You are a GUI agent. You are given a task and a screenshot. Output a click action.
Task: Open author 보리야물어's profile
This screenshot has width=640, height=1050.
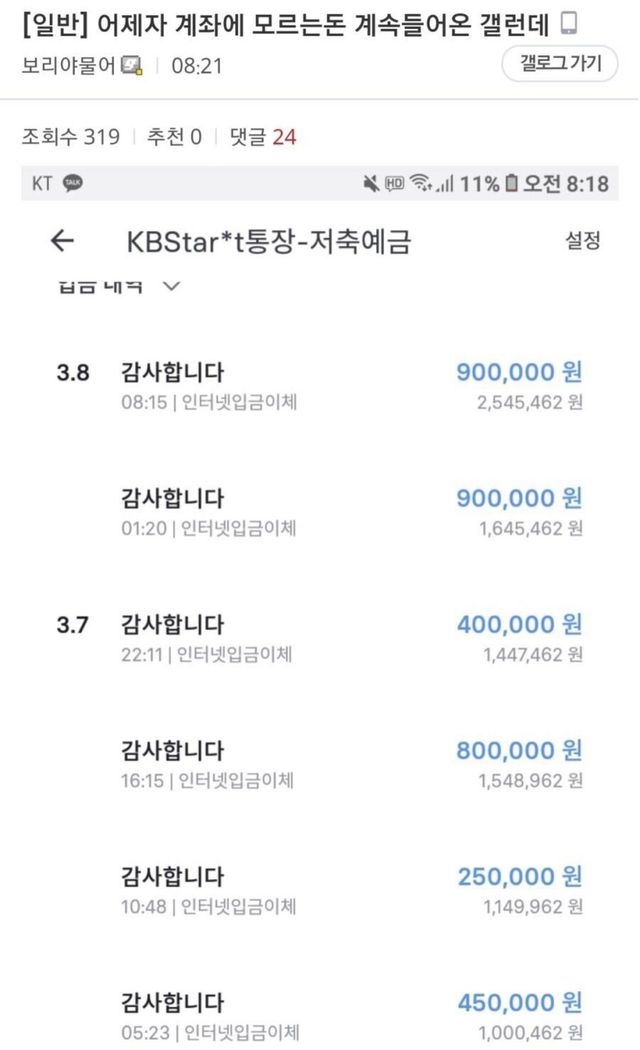[68, 66]
